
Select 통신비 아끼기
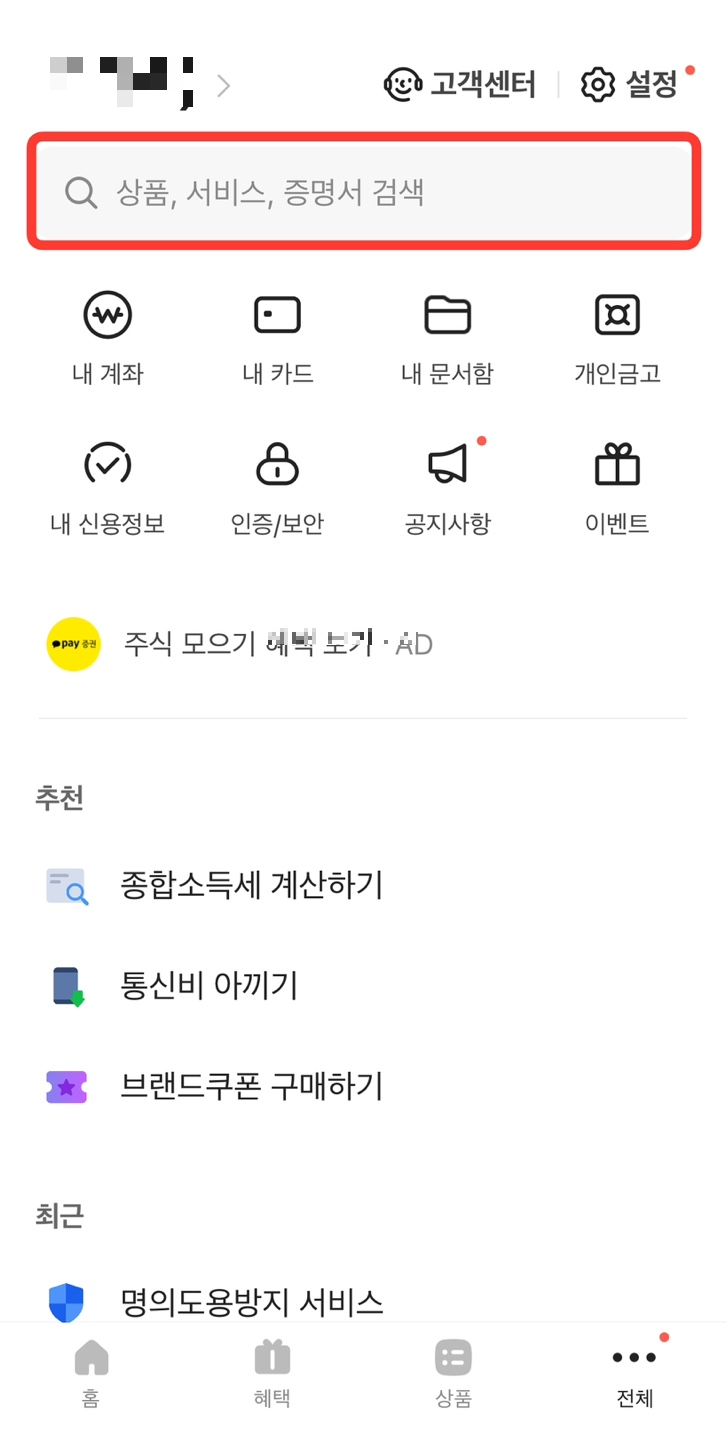pyautogui.click(x=363, y=985)
